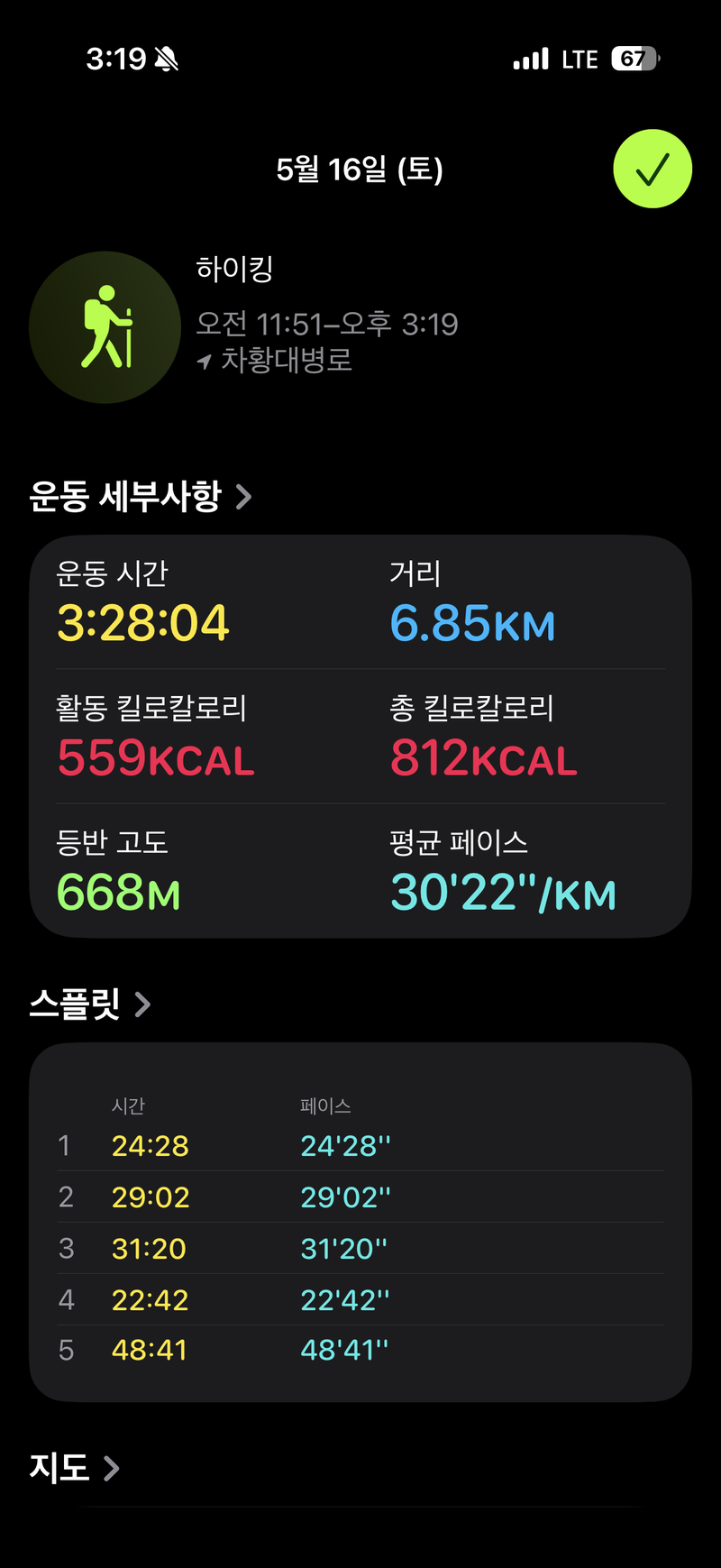Open the 지도 map section

pyautogui.click(x=74, y=1468)
